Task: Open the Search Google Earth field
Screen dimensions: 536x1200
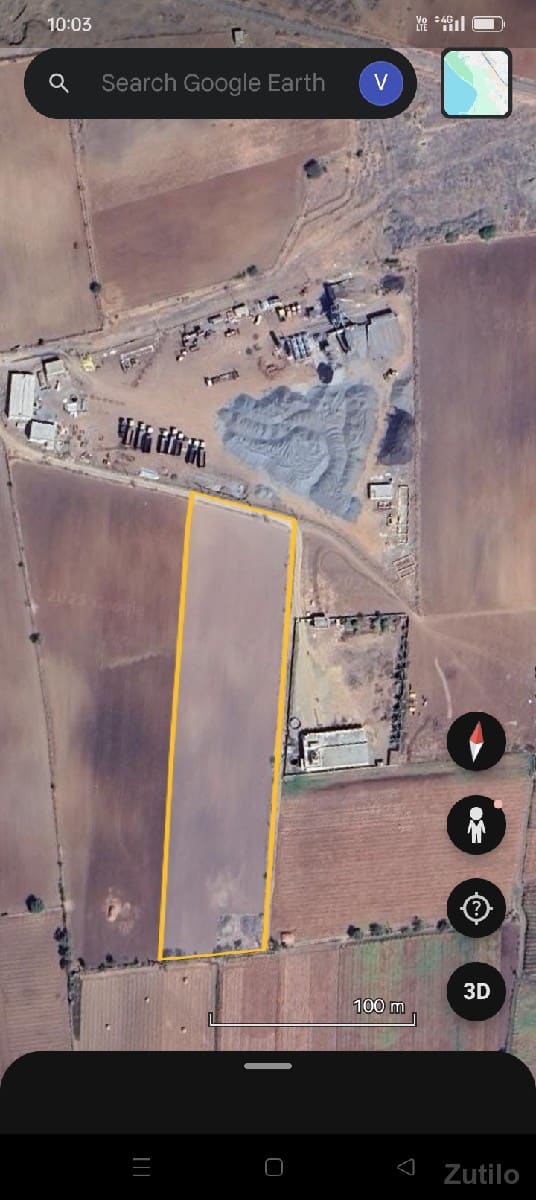Action: pos(214,83)
